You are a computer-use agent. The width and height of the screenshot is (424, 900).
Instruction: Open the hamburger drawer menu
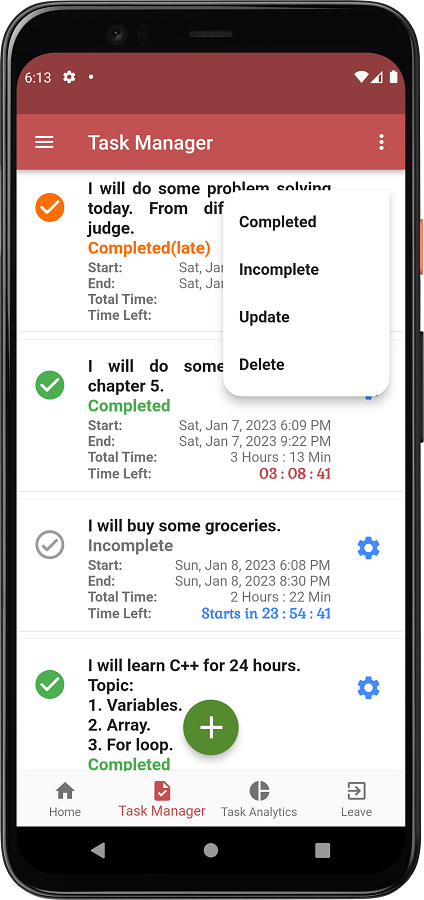44,142
